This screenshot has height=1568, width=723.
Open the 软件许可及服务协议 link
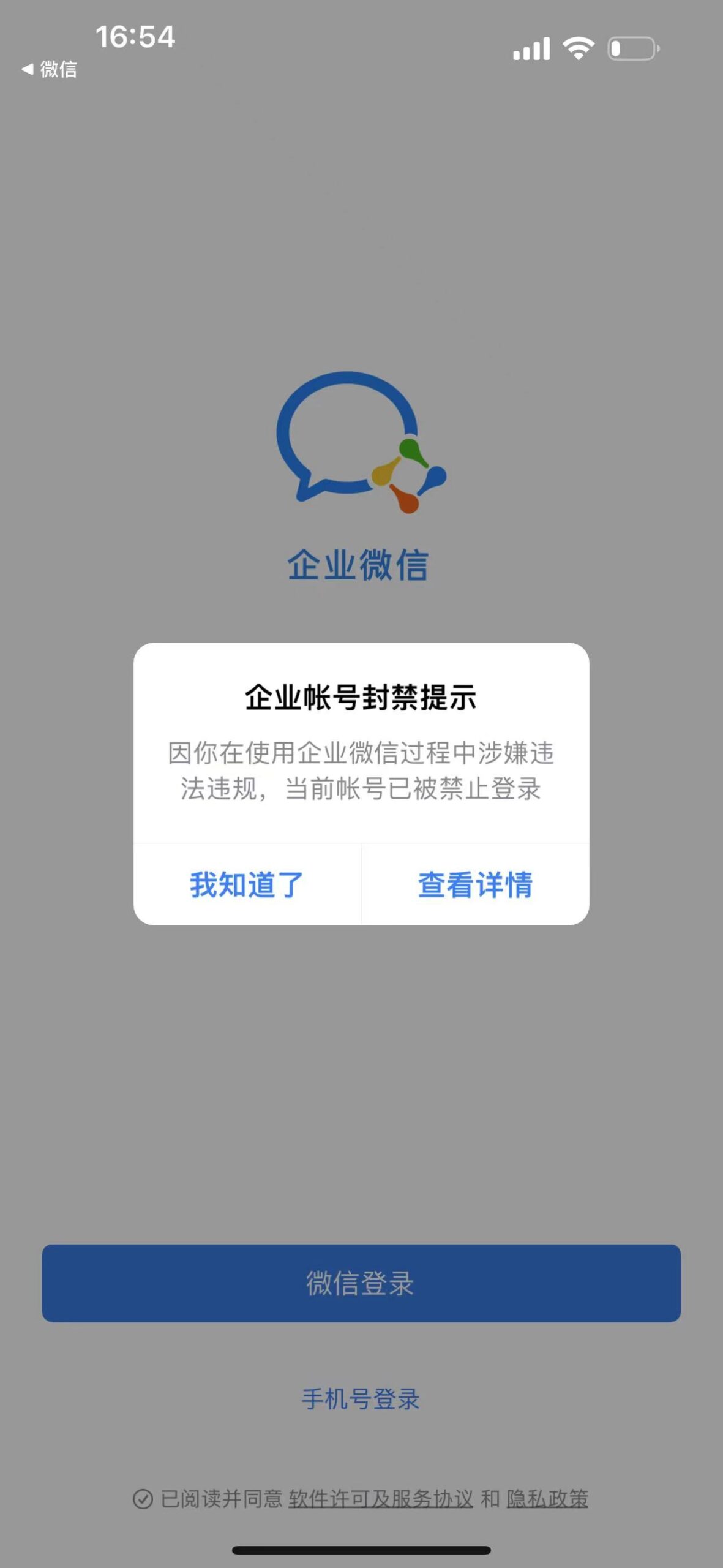click(x=381, y=1499)
